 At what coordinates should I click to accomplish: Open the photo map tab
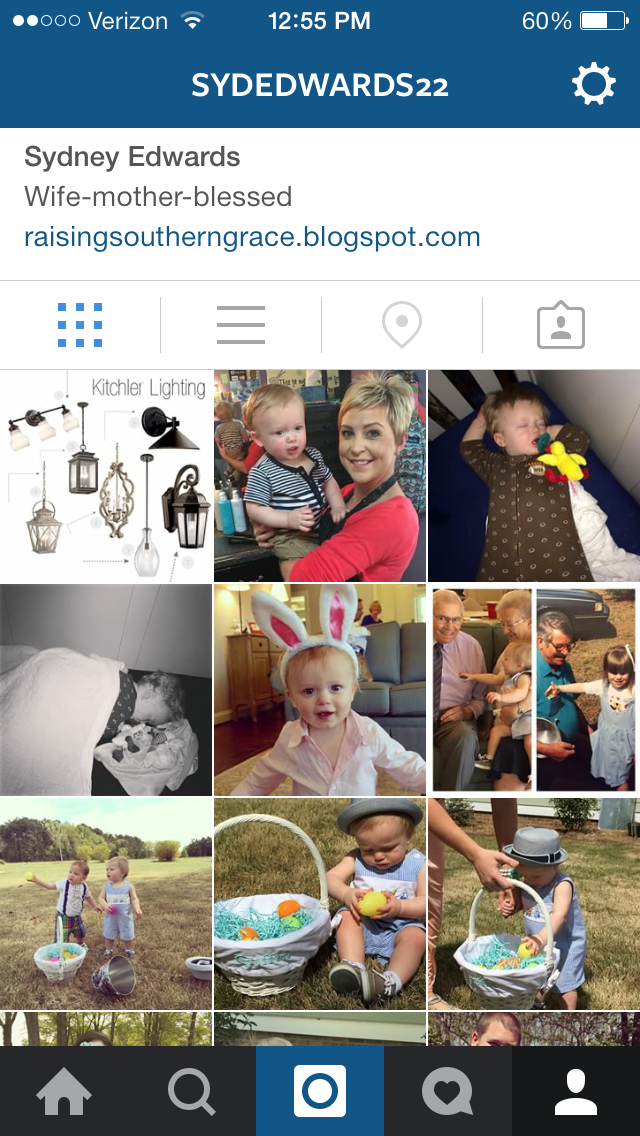point(401,325)
